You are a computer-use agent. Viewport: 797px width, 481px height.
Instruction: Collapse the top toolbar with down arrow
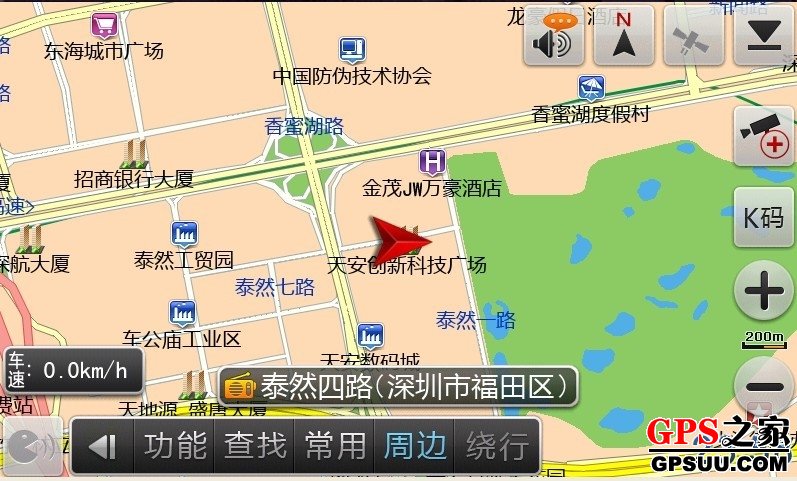click(x=764, y=37)
